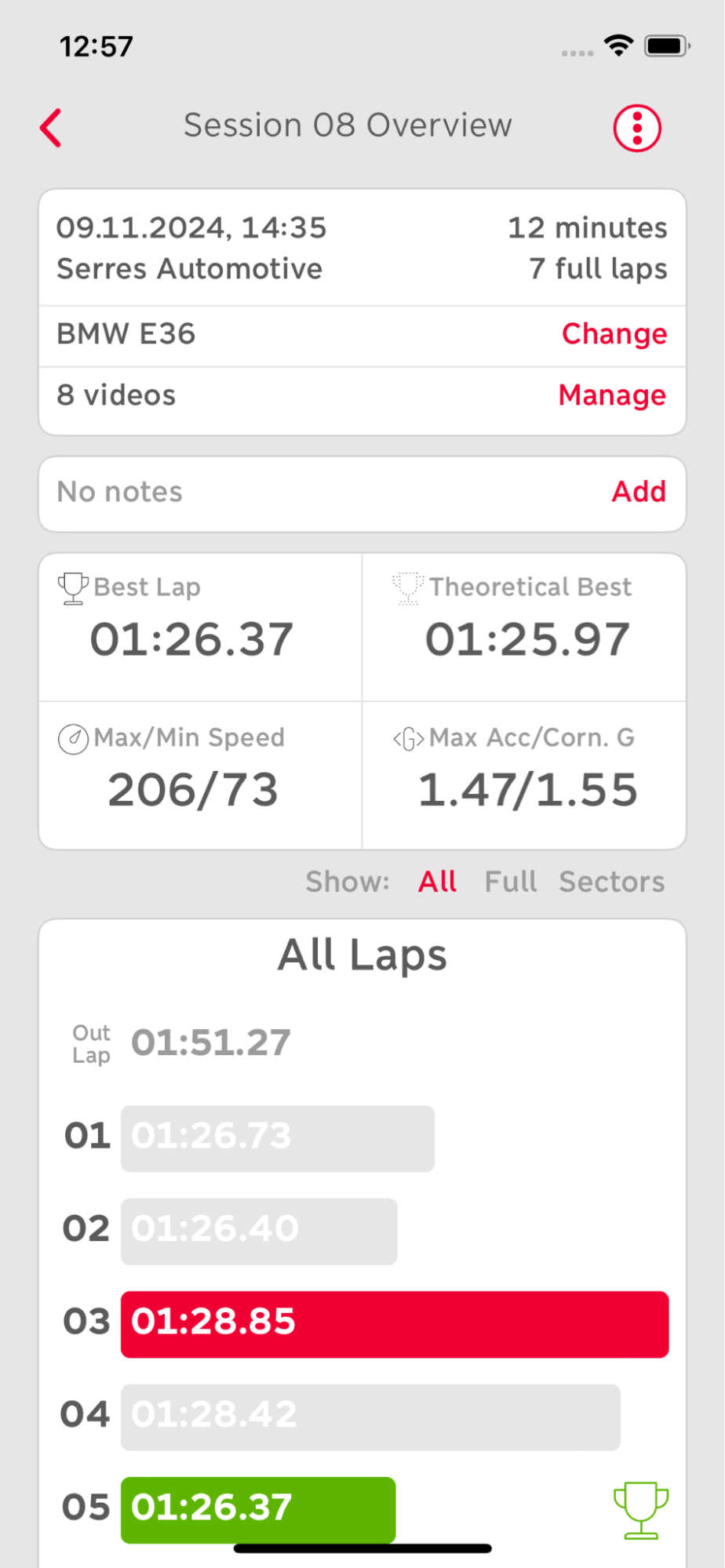Add a session note

pos(639,492)
